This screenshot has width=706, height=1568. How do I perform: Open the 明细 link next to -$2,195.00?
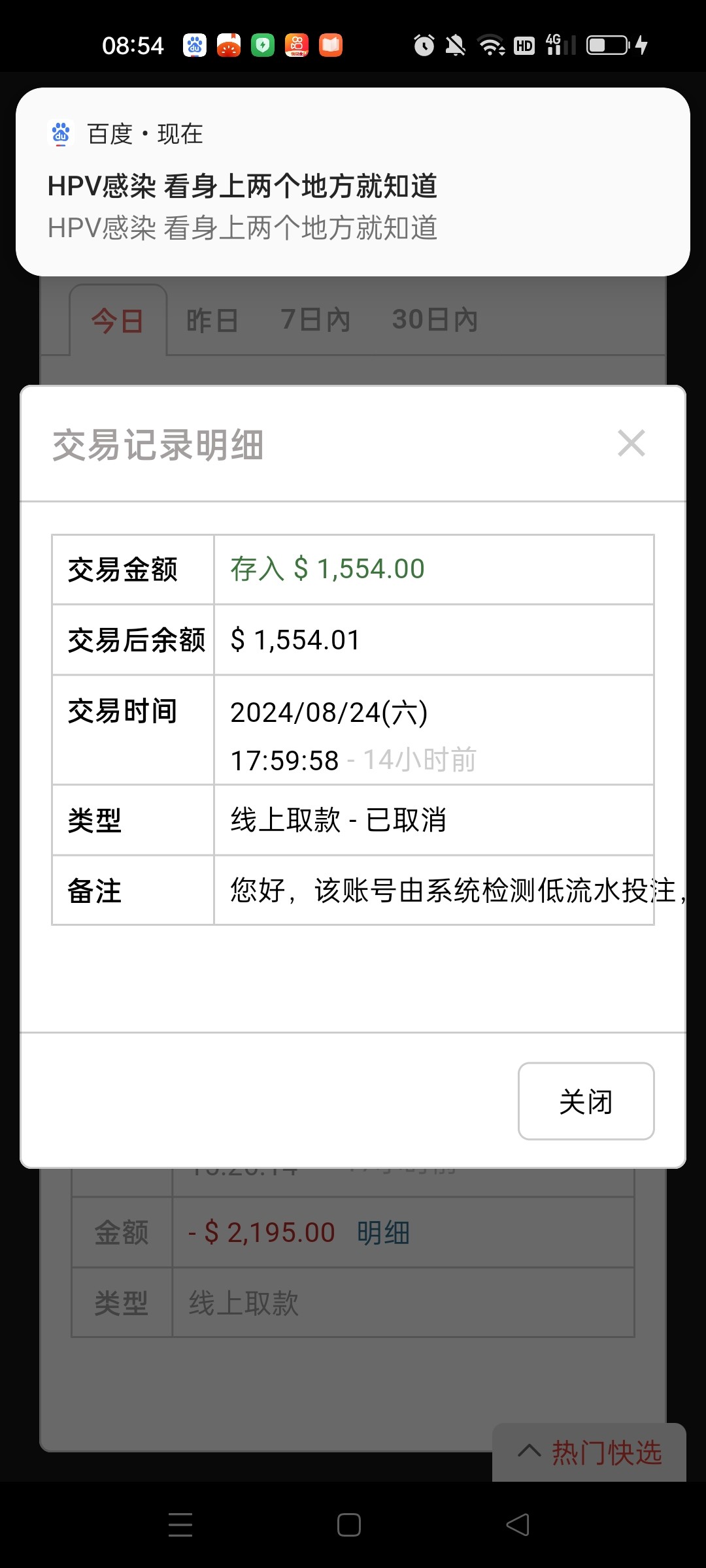pos(384,1232)
